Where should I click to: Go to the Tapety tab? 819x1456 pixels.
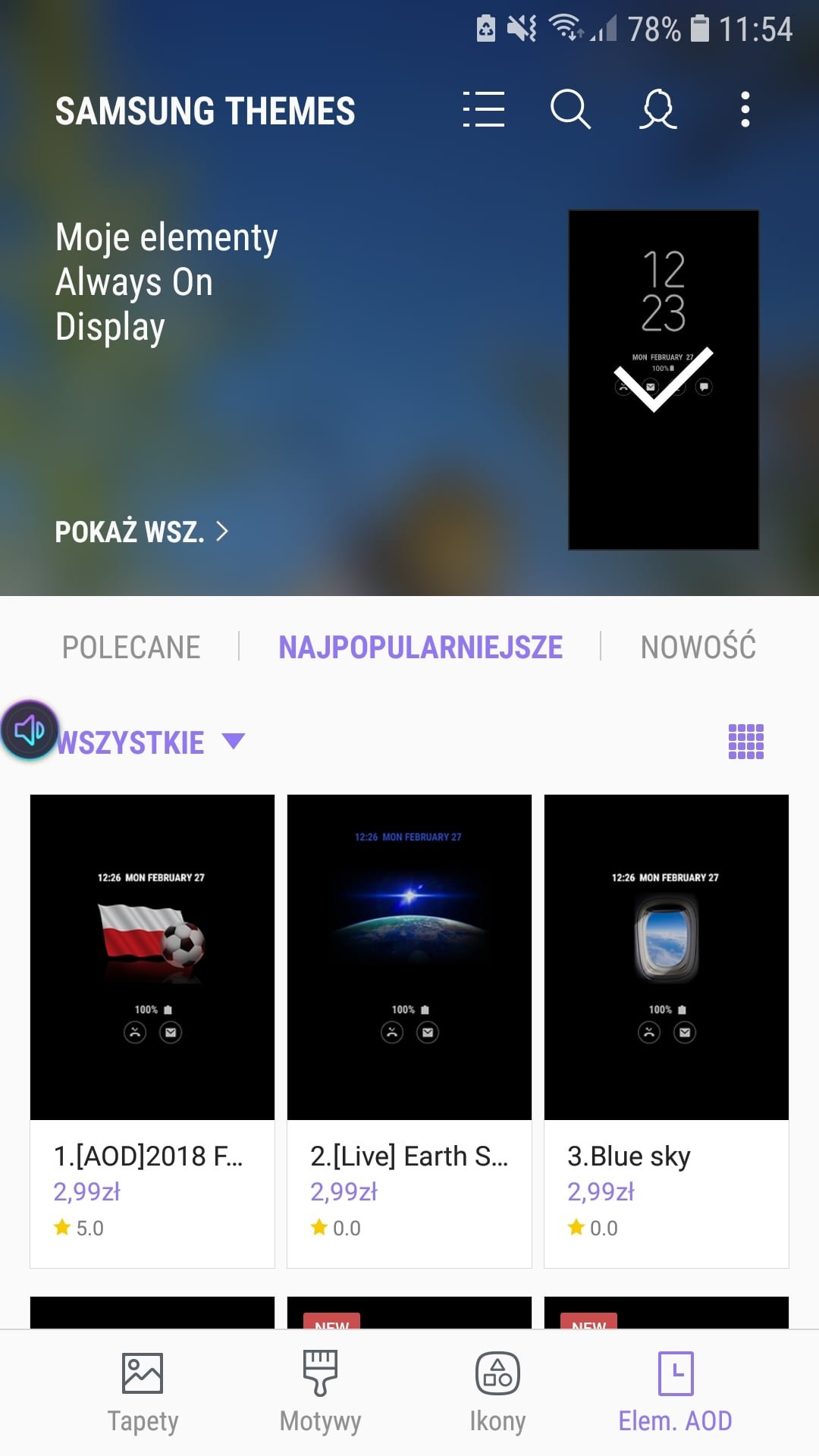[x=143, y=1392]
